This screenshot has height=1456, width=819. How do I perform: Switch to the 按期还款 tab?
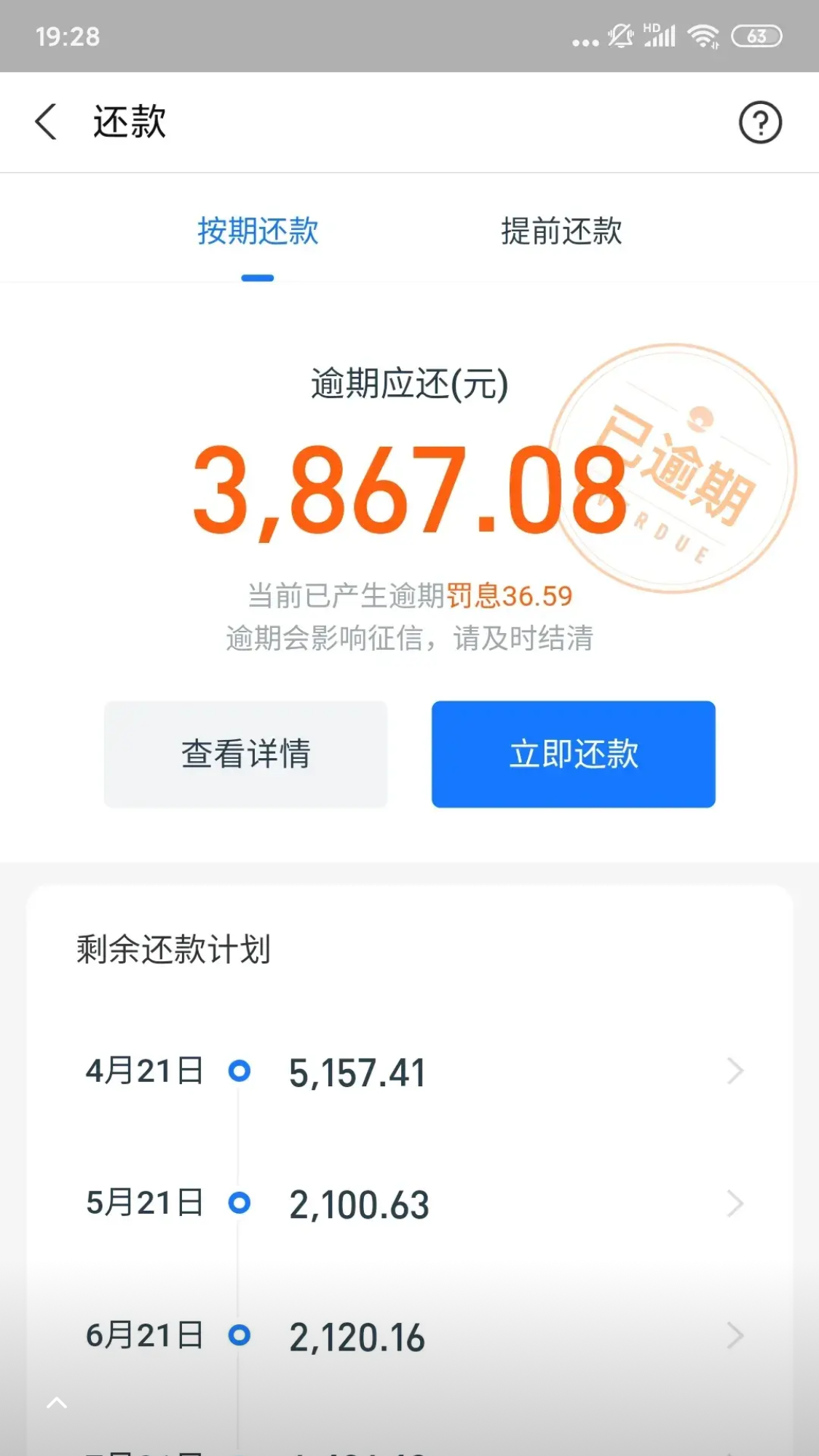coord(258,231)
